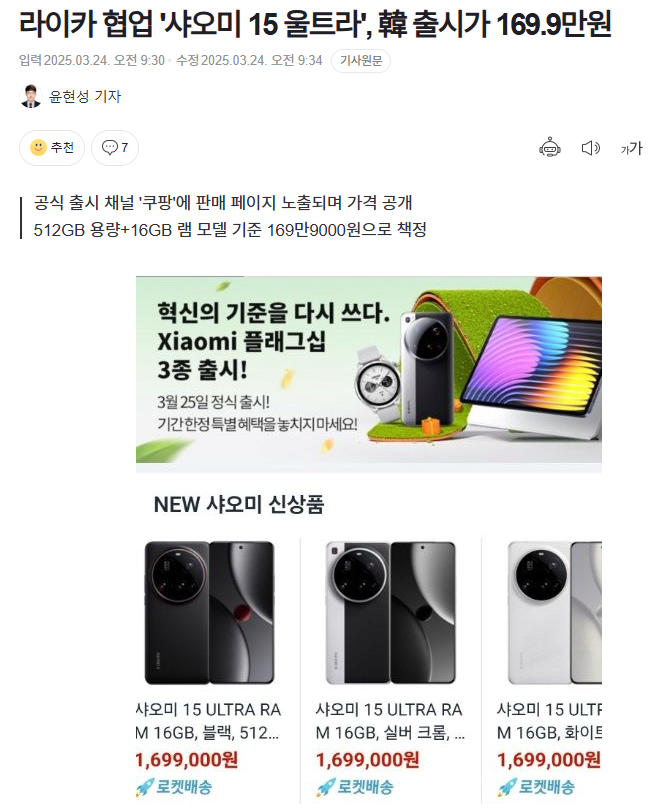Adjust the font size with the 가가 icon
Screen dimensions: 648x811
631,148
